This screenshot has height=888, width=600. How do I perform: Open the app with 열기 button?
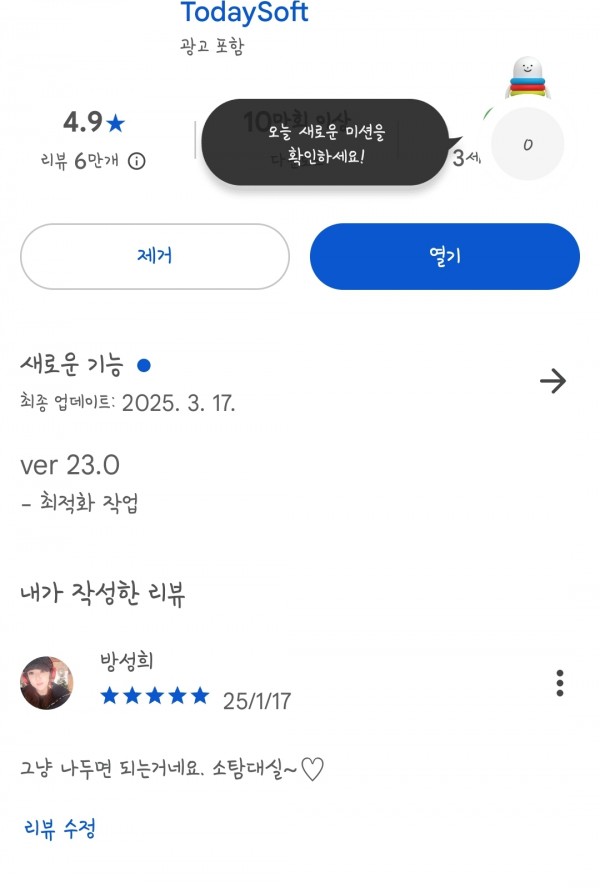click(444, 256)
